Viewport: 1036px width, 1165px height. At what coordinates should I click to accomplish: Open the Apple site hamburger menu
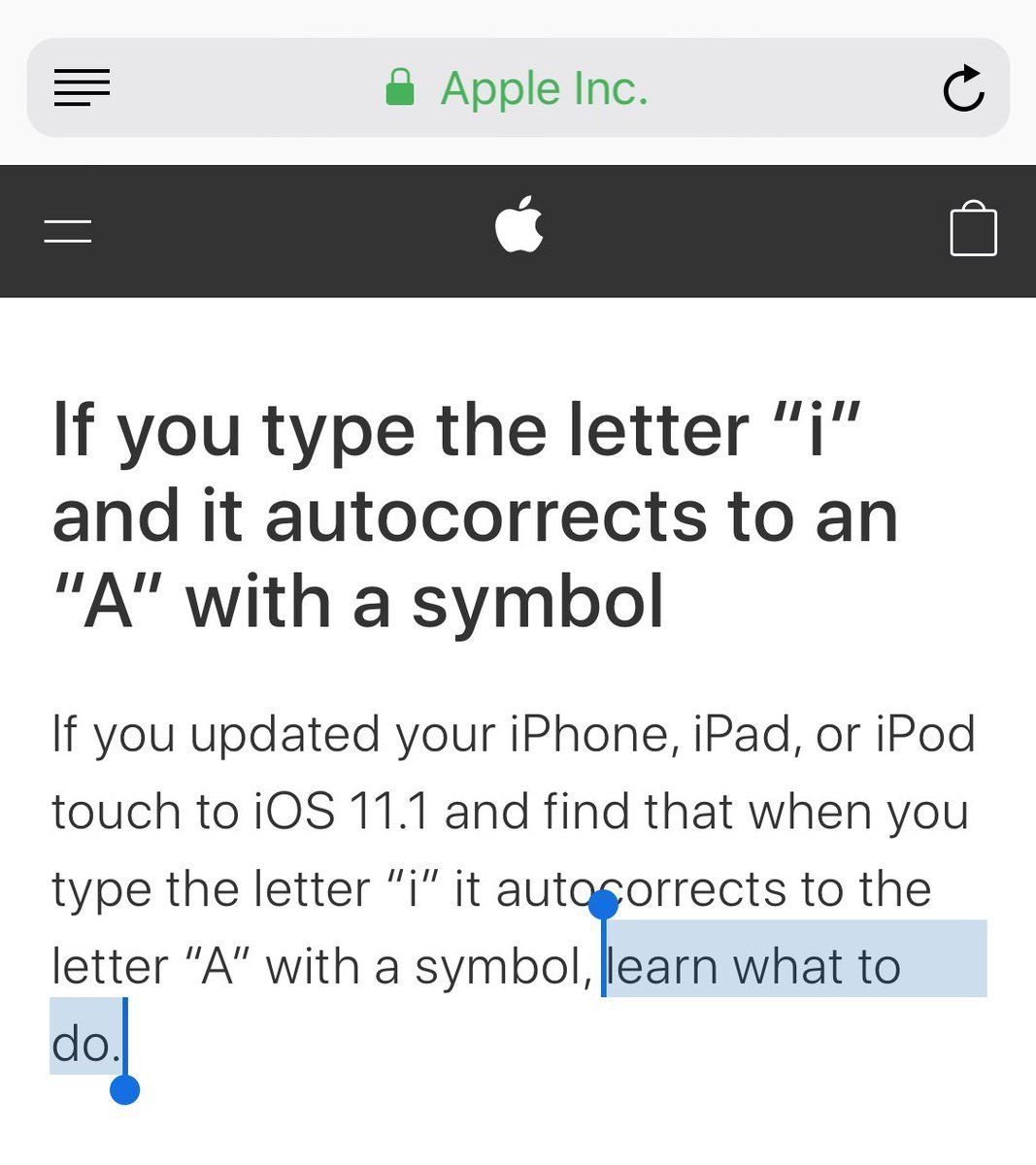coord(67,231)
